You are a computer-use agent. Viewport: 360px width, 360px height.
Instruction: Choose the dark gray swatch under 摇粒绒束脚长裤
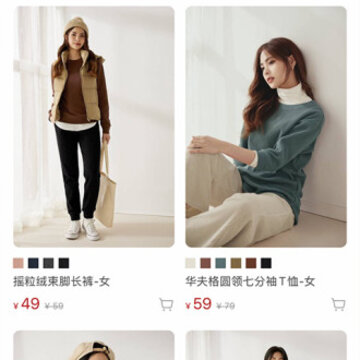48,263
